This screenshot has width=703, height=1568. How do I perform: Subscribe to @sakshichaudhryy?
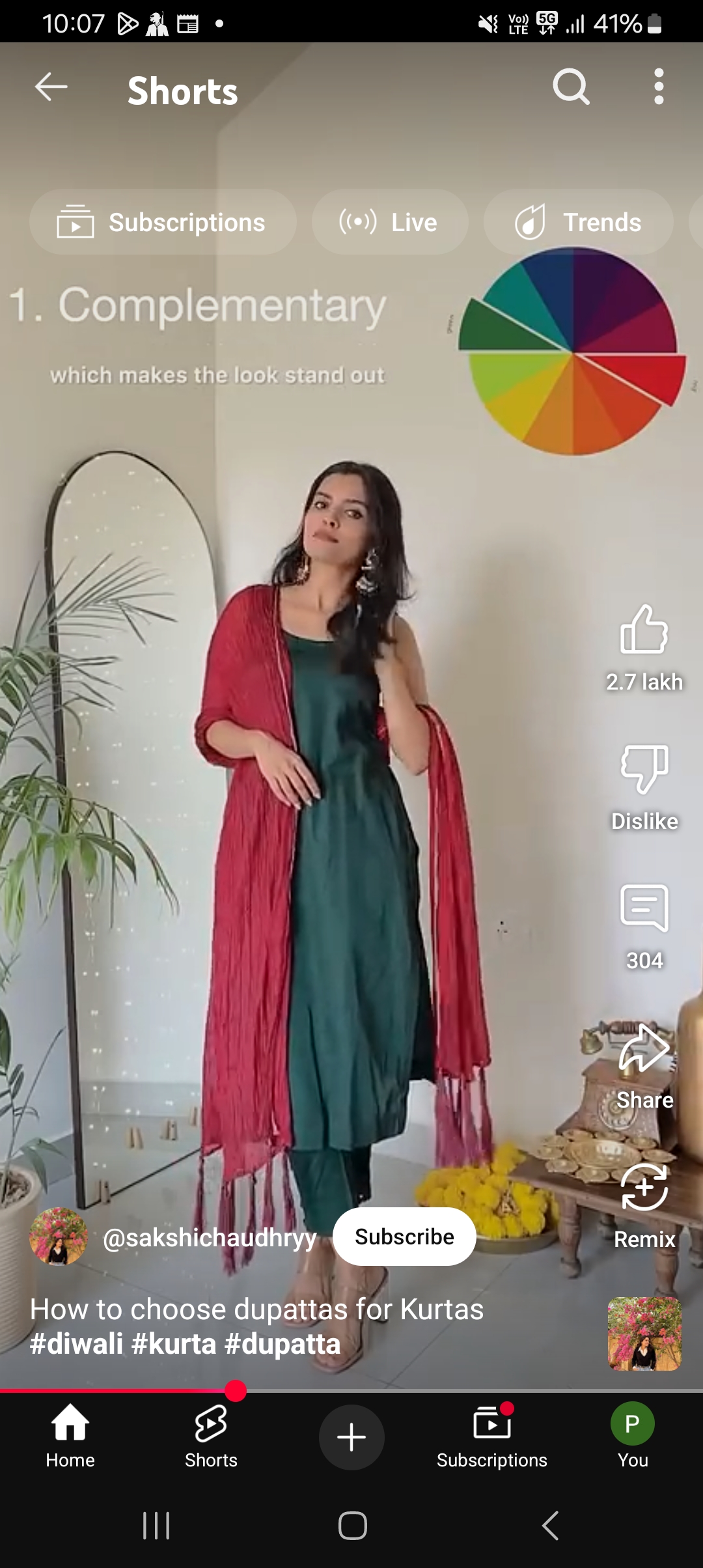coord(404,1237)
